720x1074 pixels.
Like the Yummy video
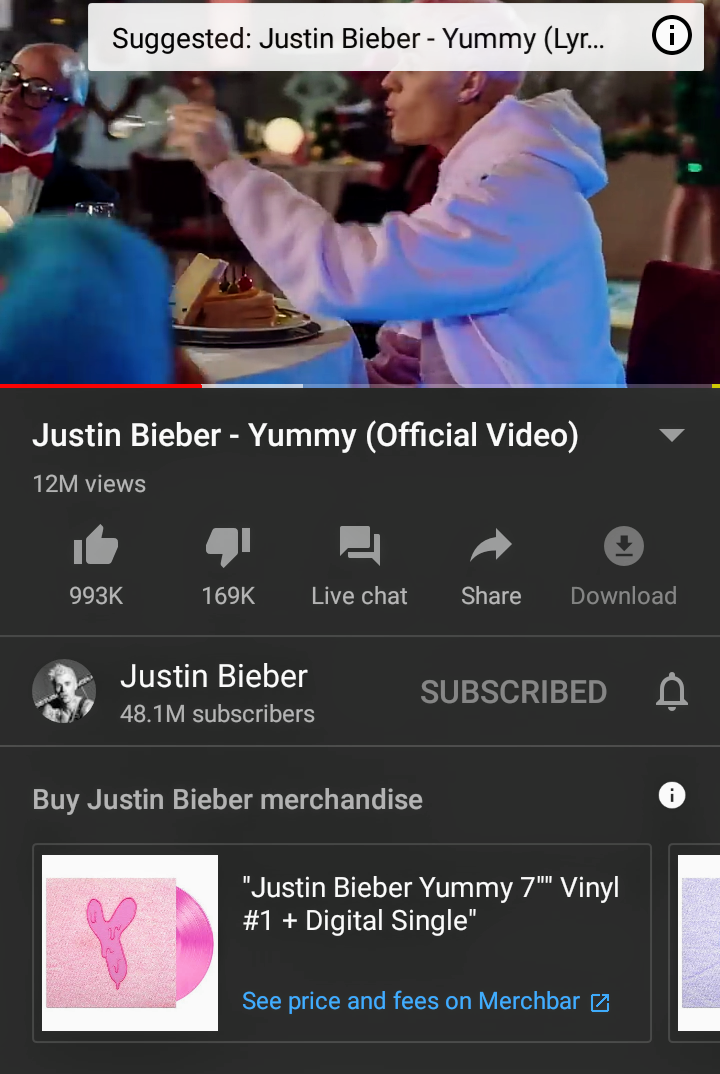click(x=96, y=548)
